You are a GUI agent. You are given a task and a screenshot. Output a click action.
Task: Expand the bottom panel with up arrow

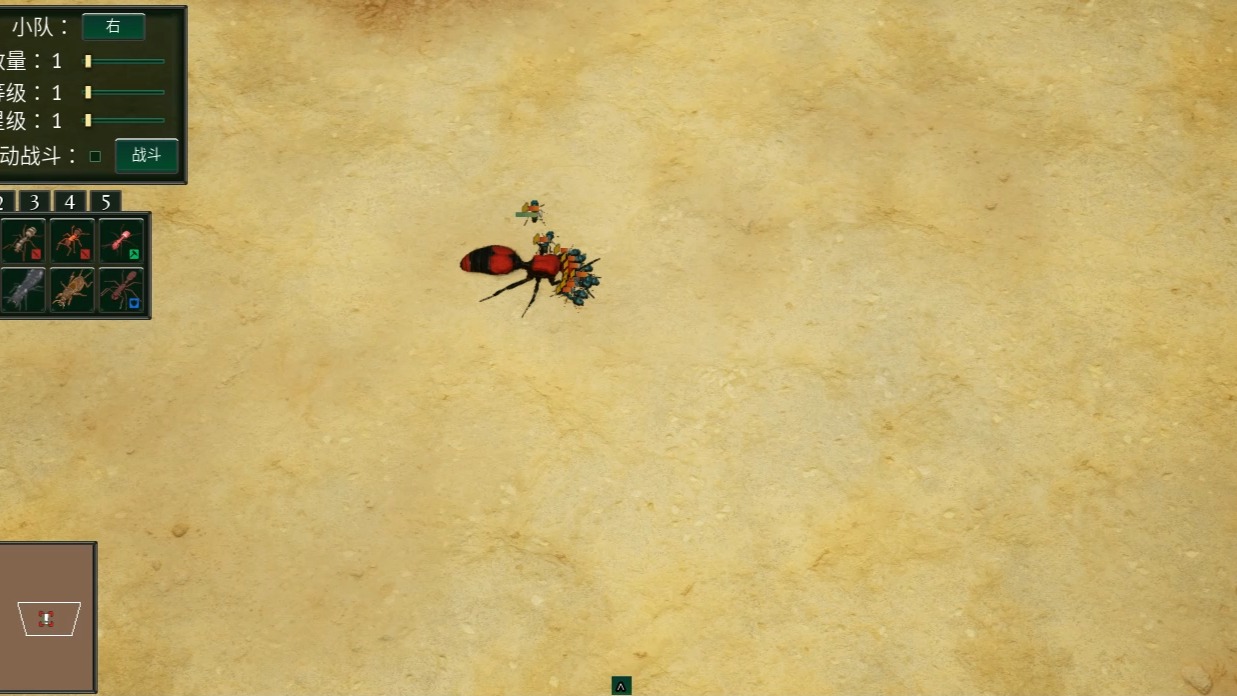pos(621,686)
